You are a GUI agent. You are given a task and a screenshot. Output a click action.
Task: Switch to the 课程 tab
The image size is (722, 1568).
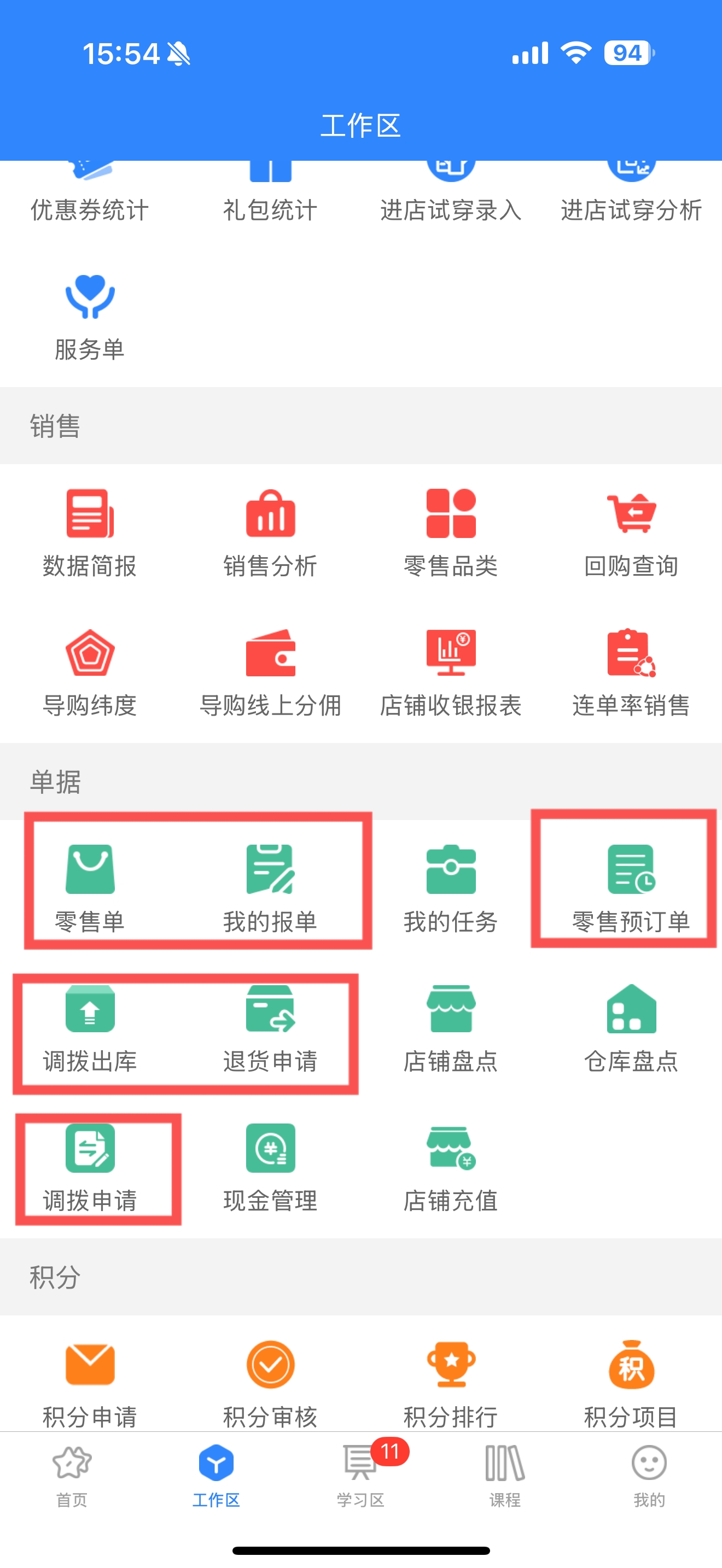[x=505, y=1476]
